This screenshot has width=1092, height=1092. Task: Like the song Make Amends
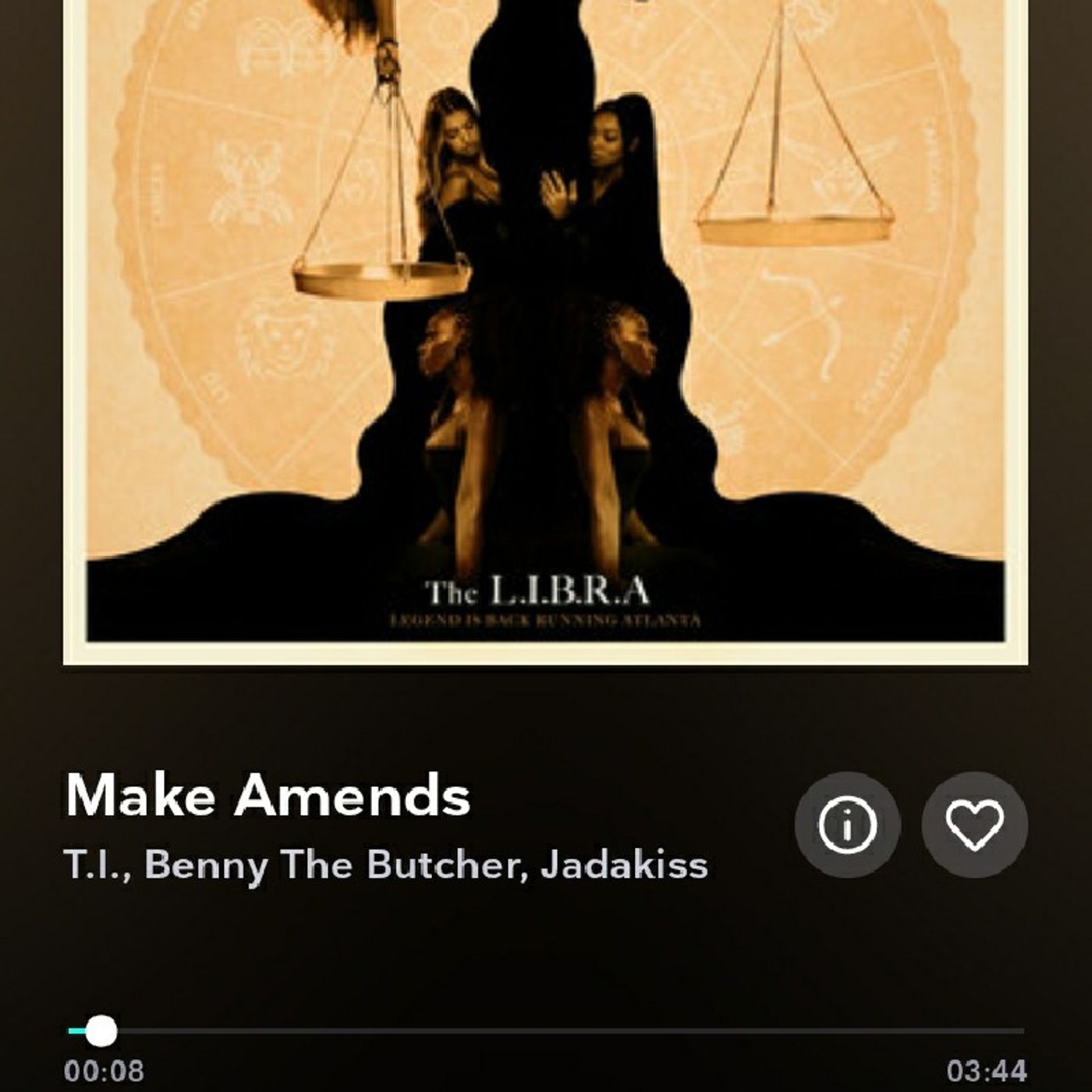(974, 824)
